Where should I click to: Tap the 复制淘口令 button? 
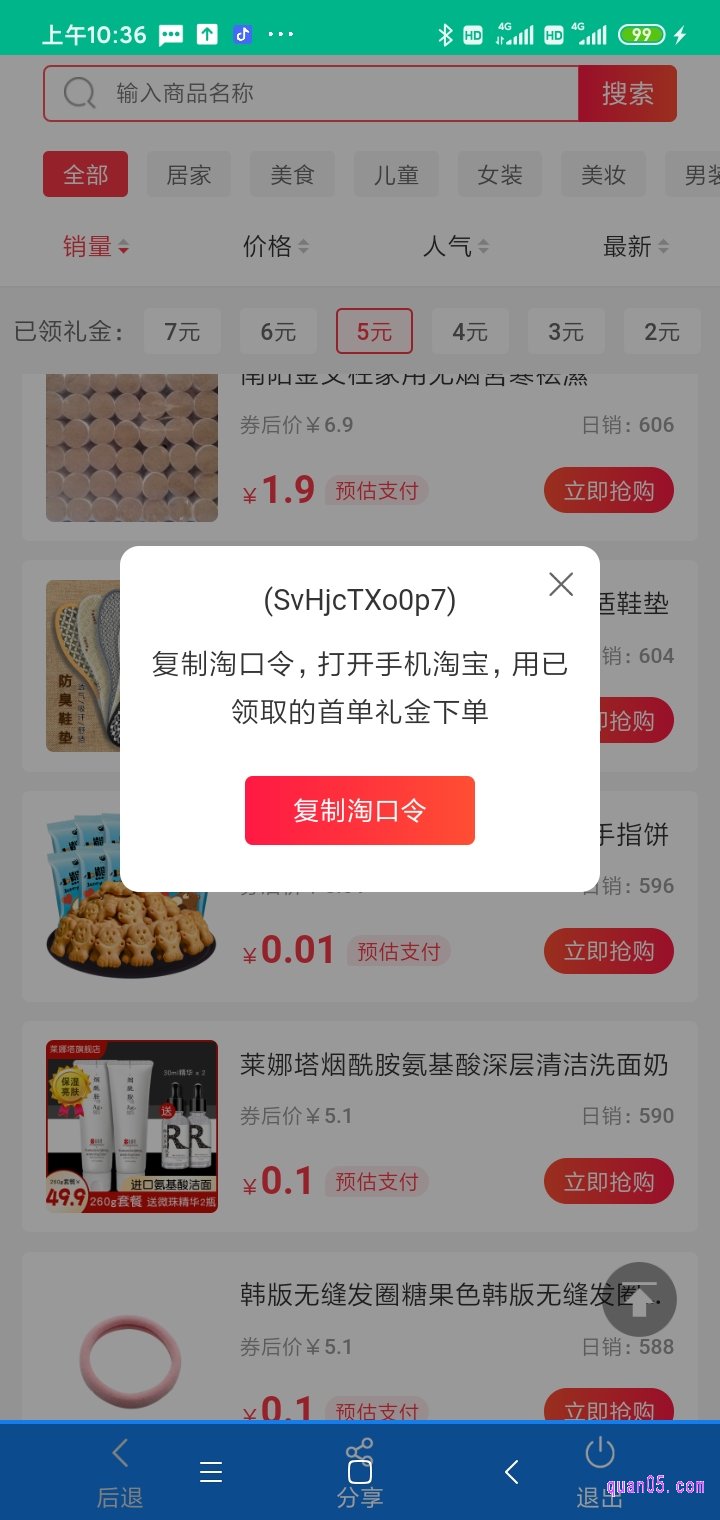[359, 810]
